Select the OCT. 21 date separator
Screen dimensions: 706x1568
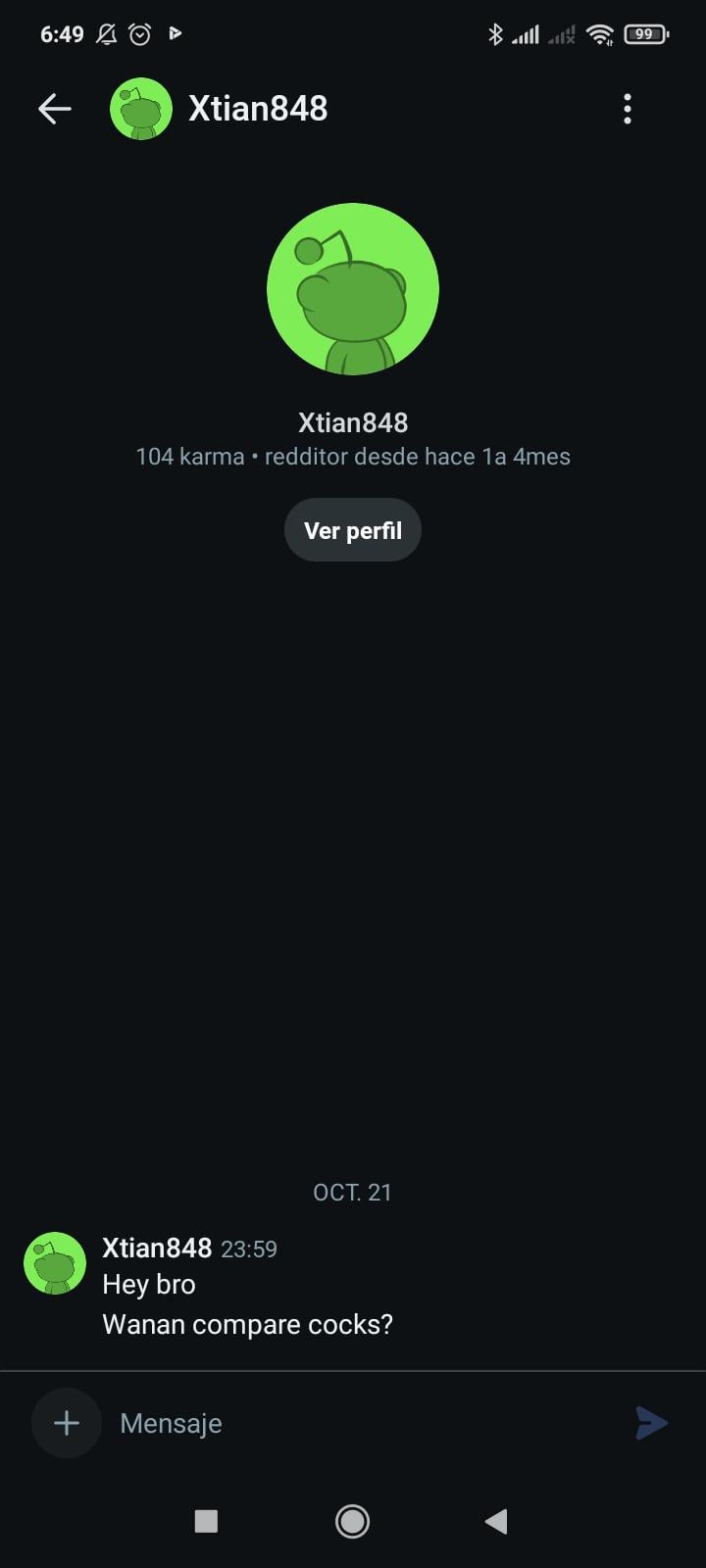tap(353, 1192)
